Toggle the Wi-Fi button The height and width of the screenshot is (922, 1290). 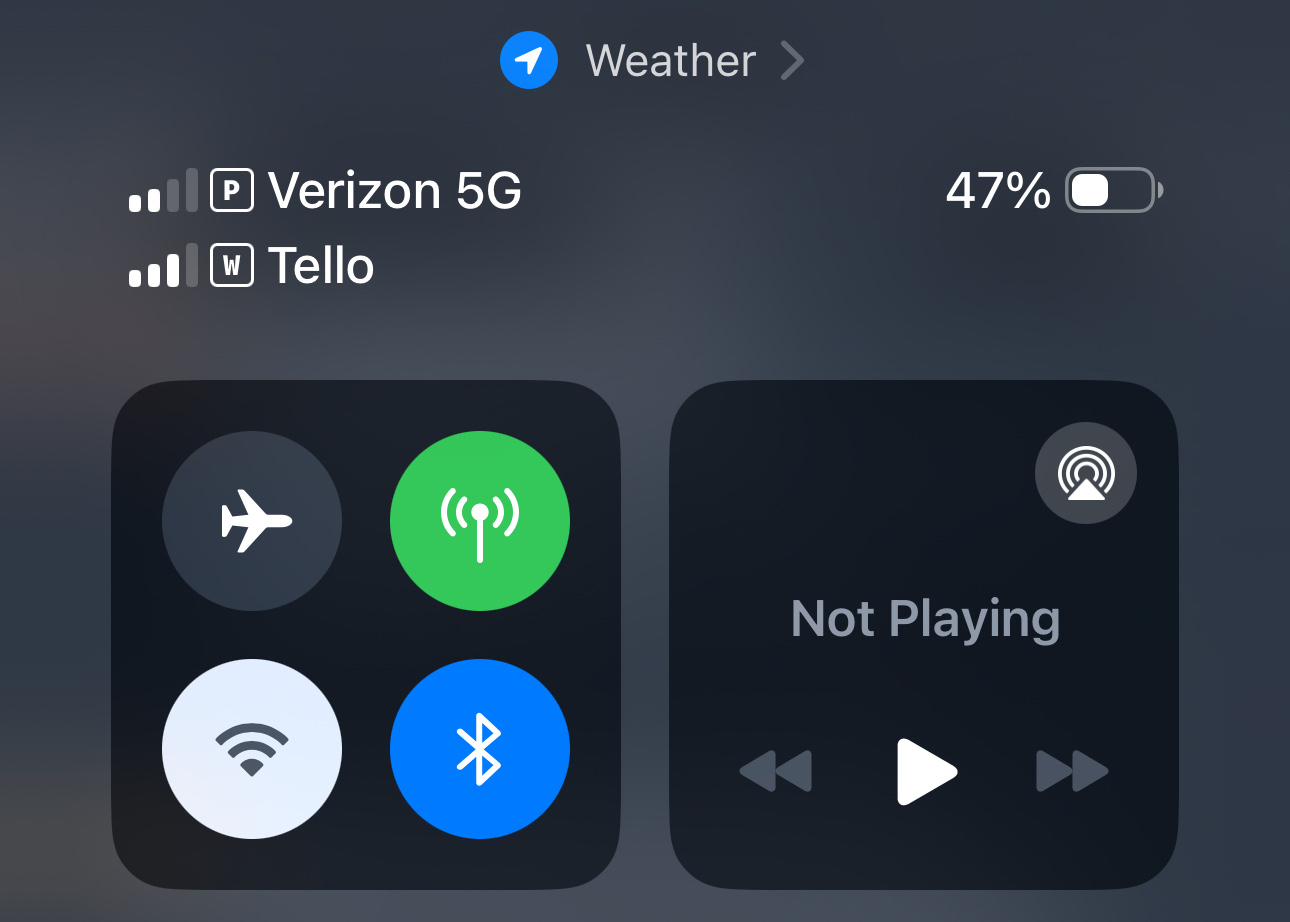click(x=252, y=749)
